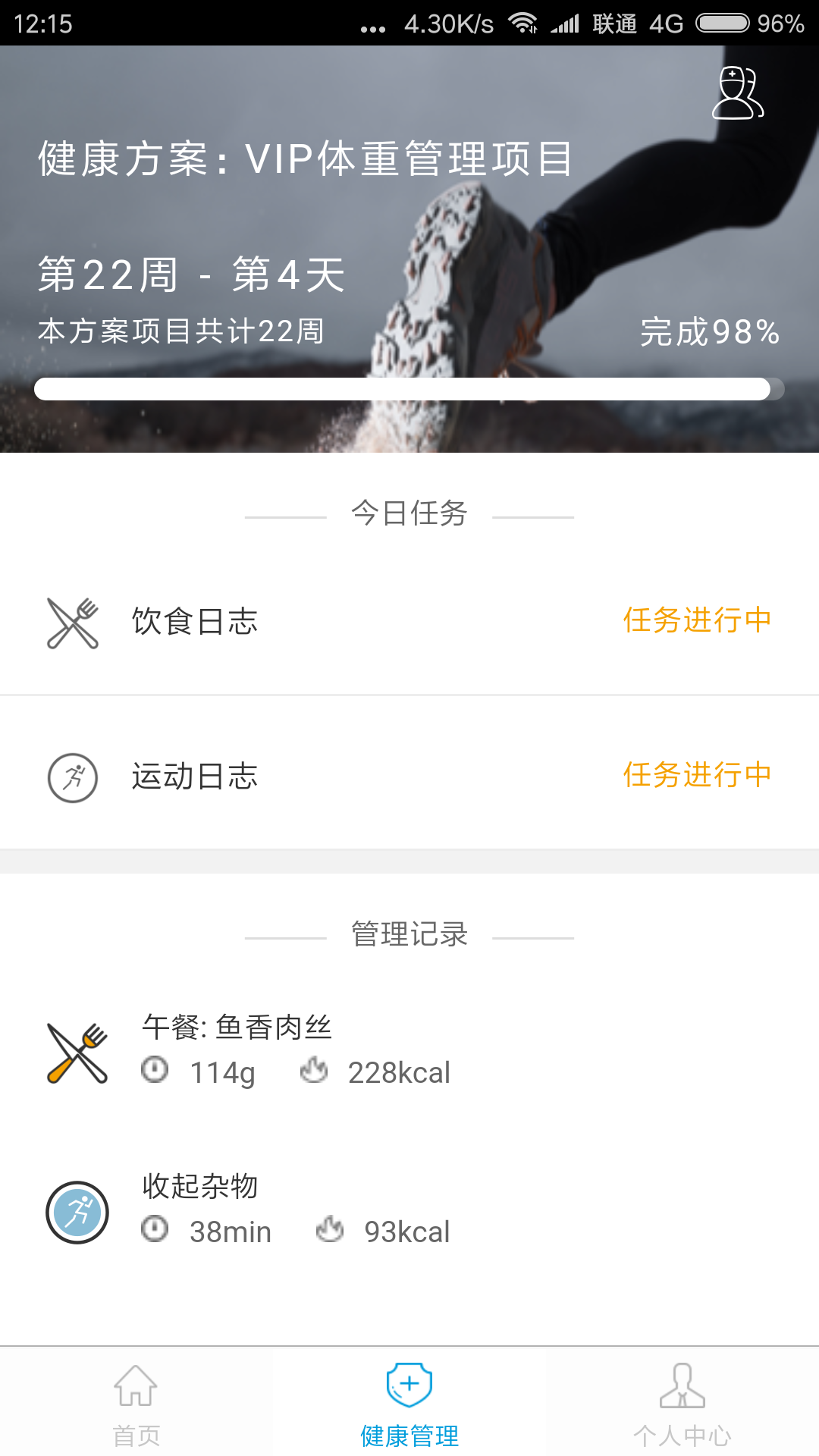Switch to the 首页 tab
819x1456 pixels.
(136, 1403)
